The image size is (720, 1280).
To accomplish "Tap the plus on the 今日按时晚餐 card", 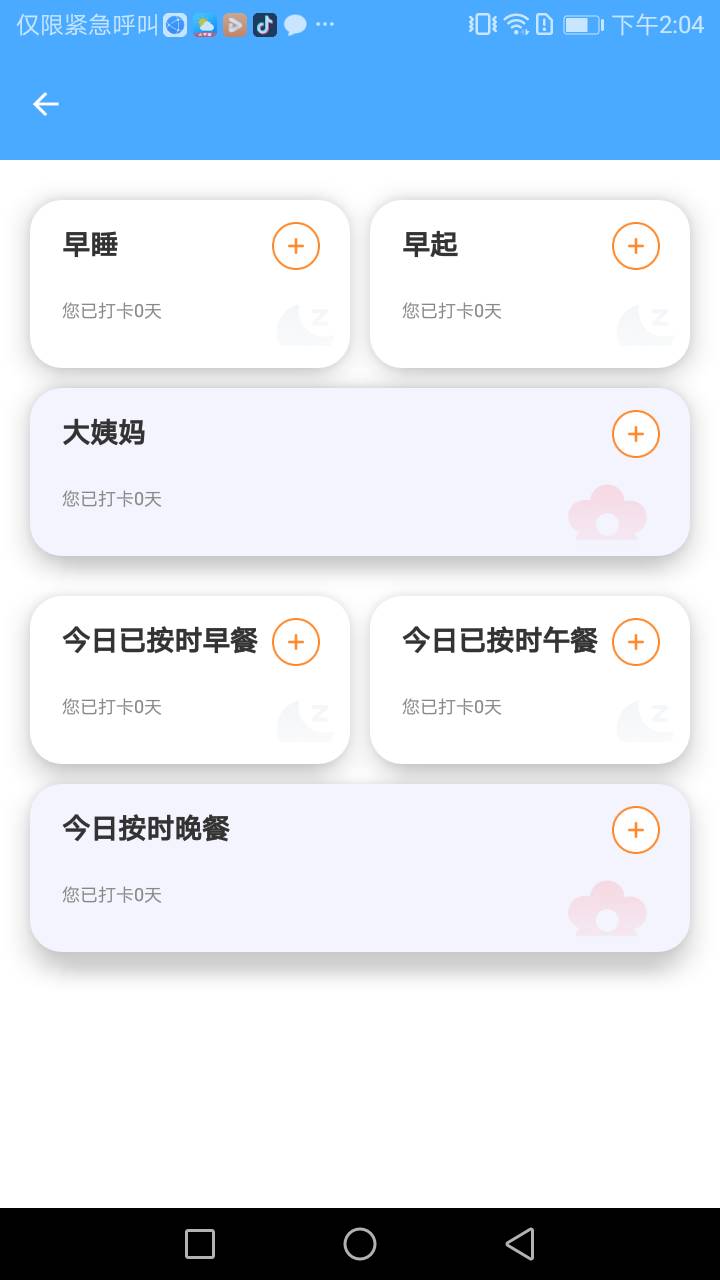I will coord(635,829).
